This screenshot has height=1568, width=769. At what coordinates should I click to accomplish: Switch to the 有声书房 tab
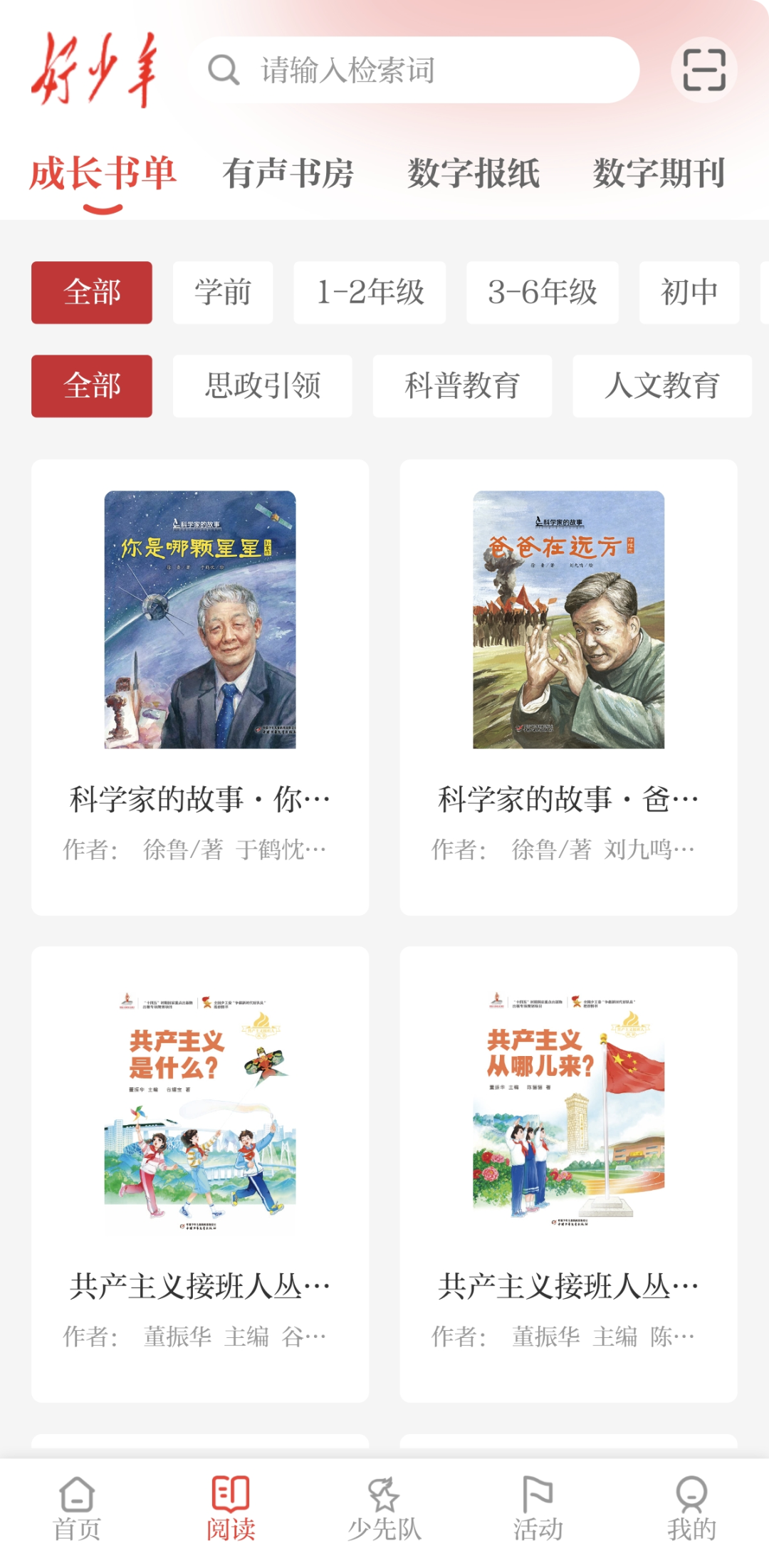click(288, 174)
